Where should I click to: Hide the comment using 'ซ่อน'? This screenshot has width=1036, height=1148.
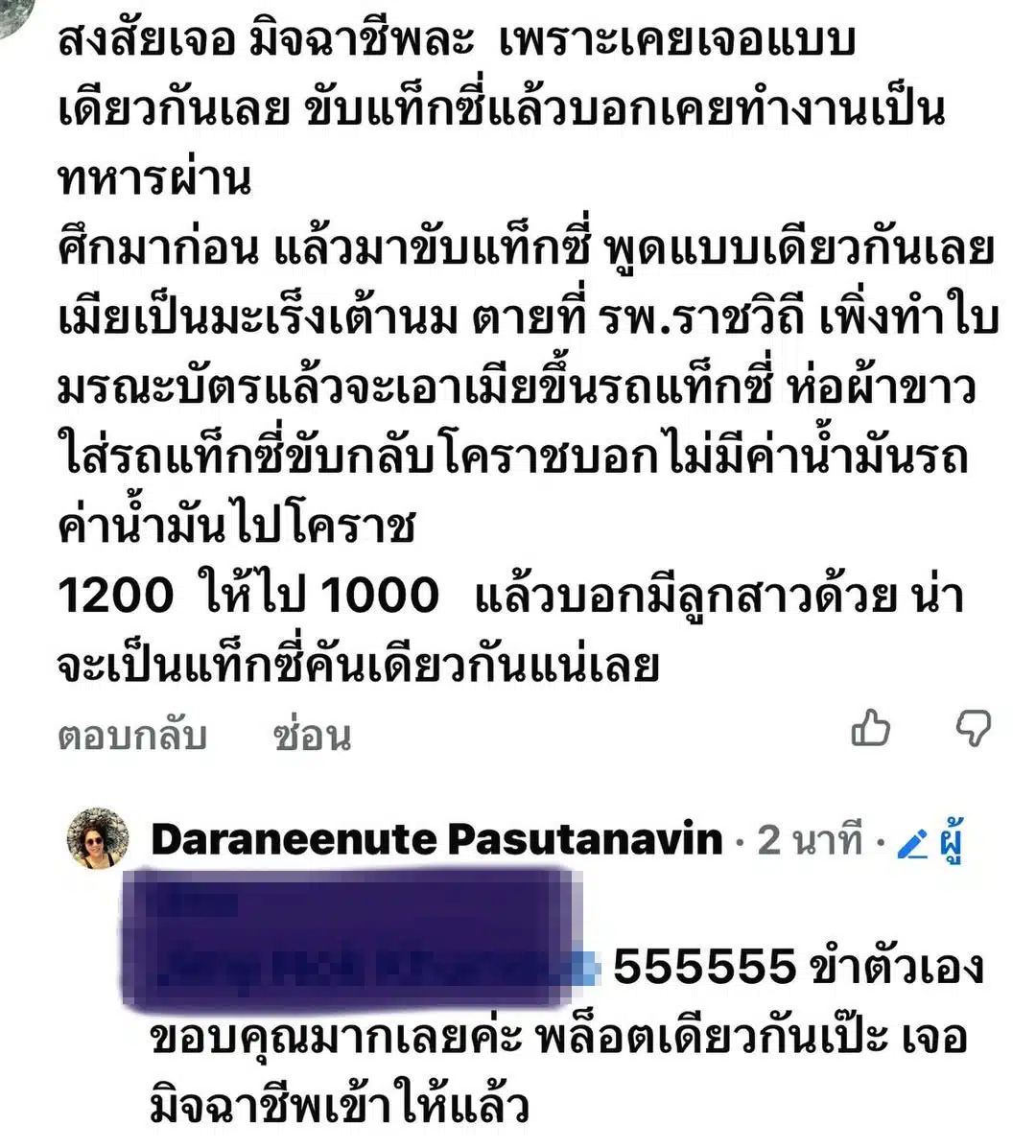311,737
